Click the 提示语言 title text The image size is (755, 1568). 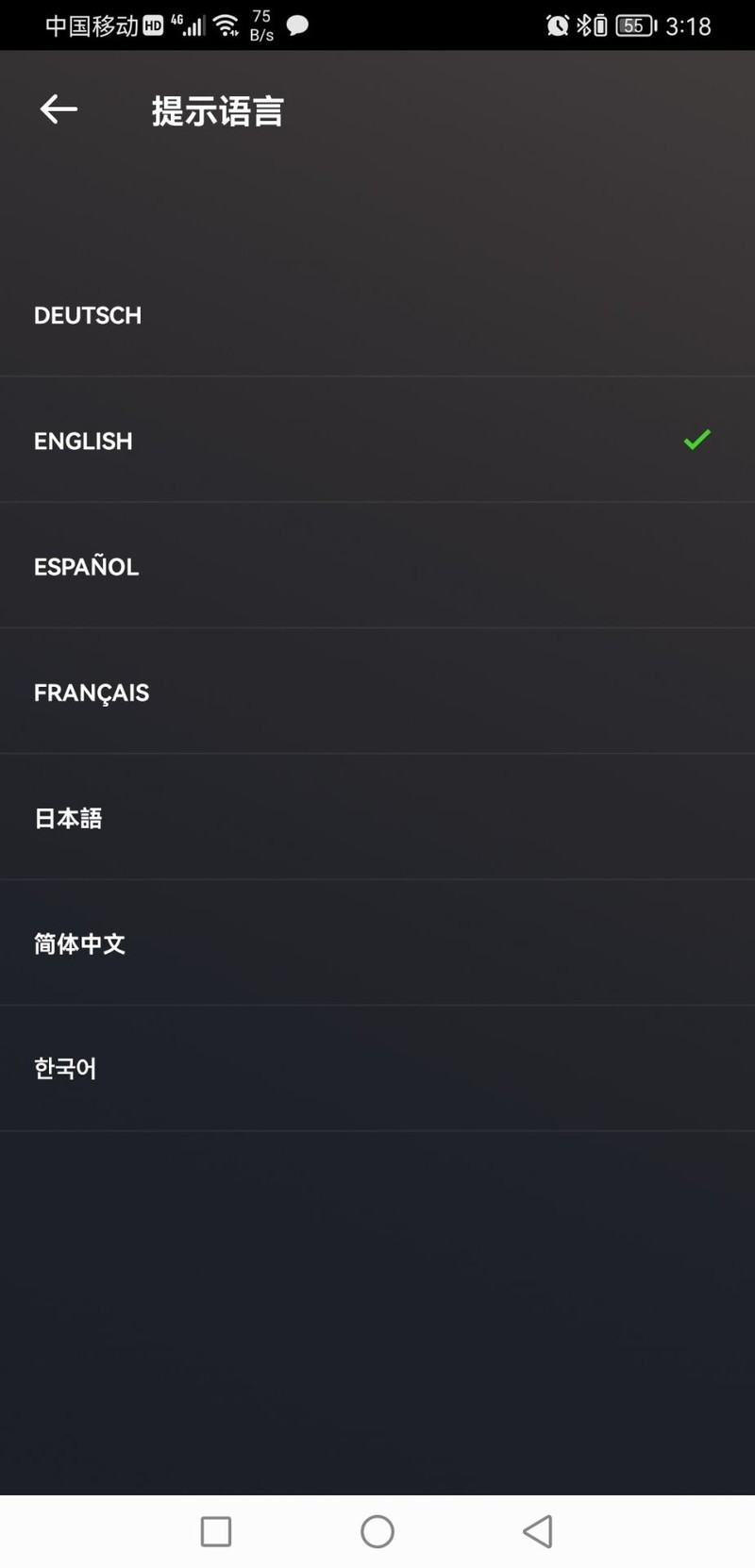click(215, 110)
